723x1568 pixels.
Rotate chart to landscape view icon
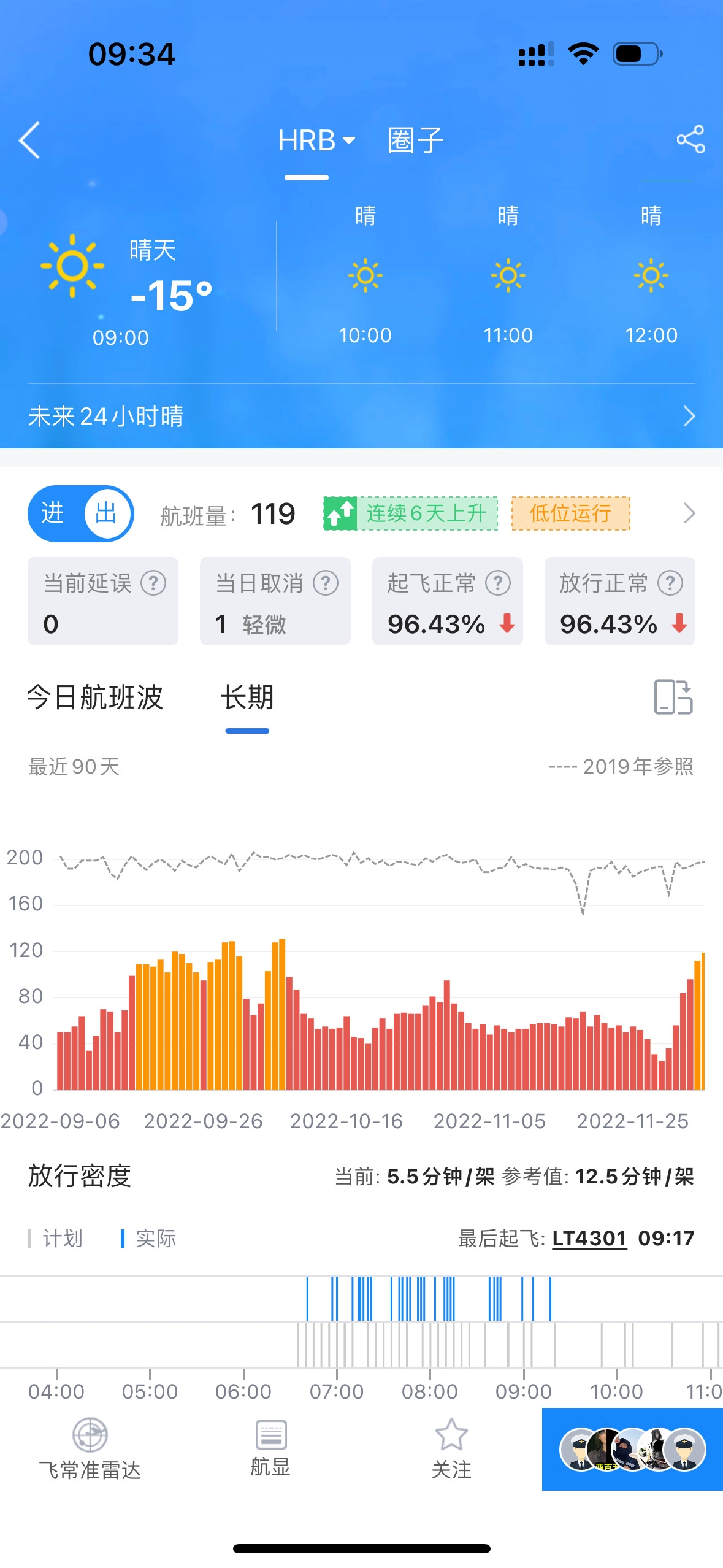[x=673, y=697]
